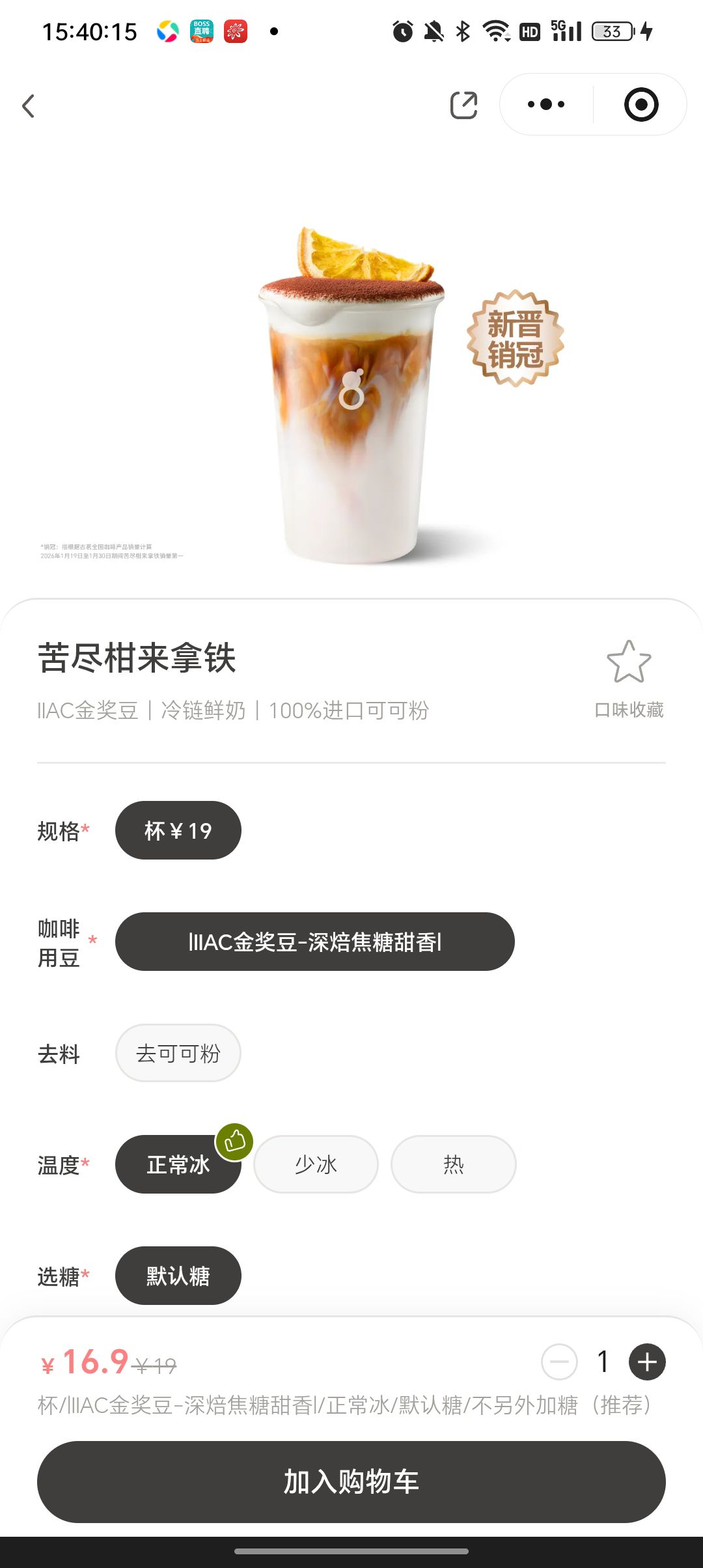Open the mini program three-dots menu
This screenshot has height=1568, width=703.
click(546, 104)
